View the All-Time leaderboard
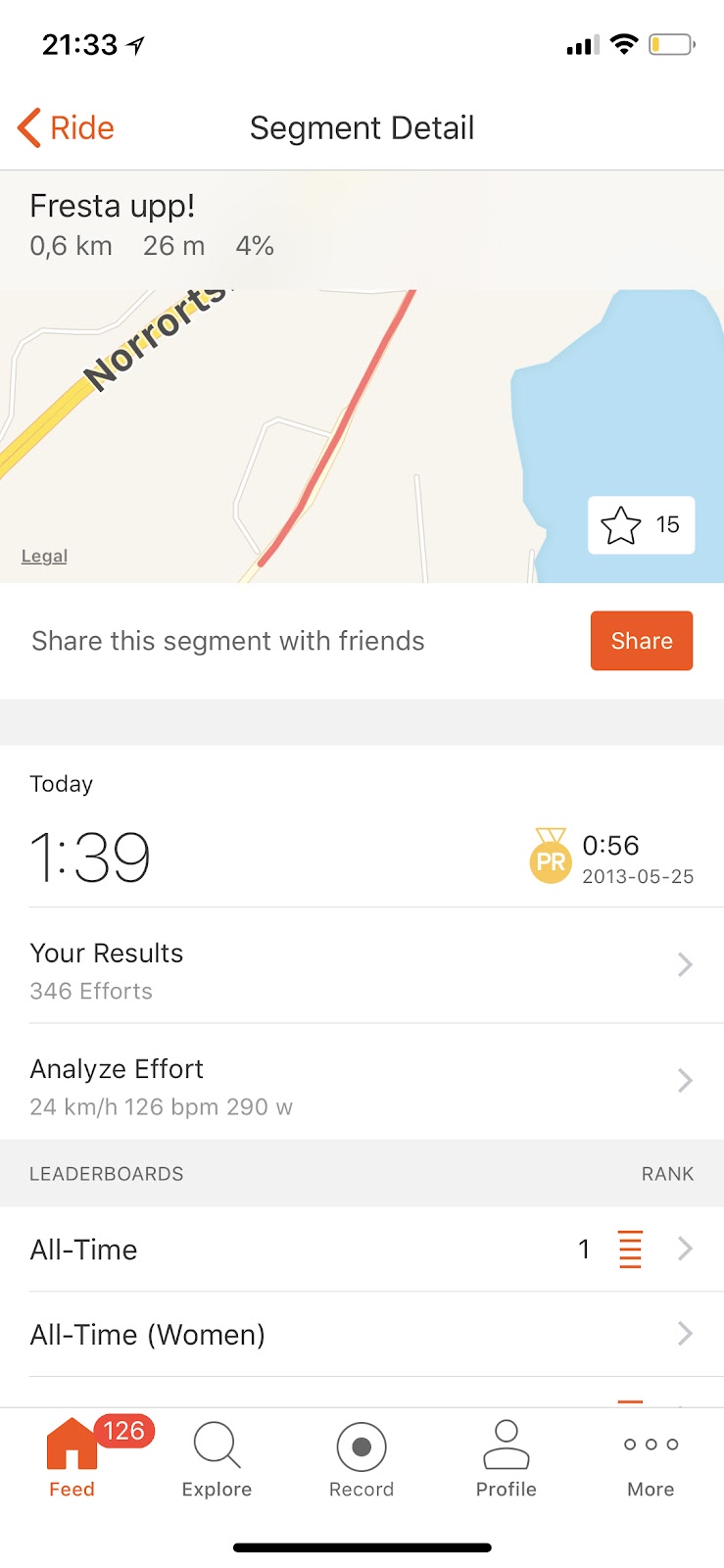The width and height of the screenshot is (724, 1568). coord(362,1249)
